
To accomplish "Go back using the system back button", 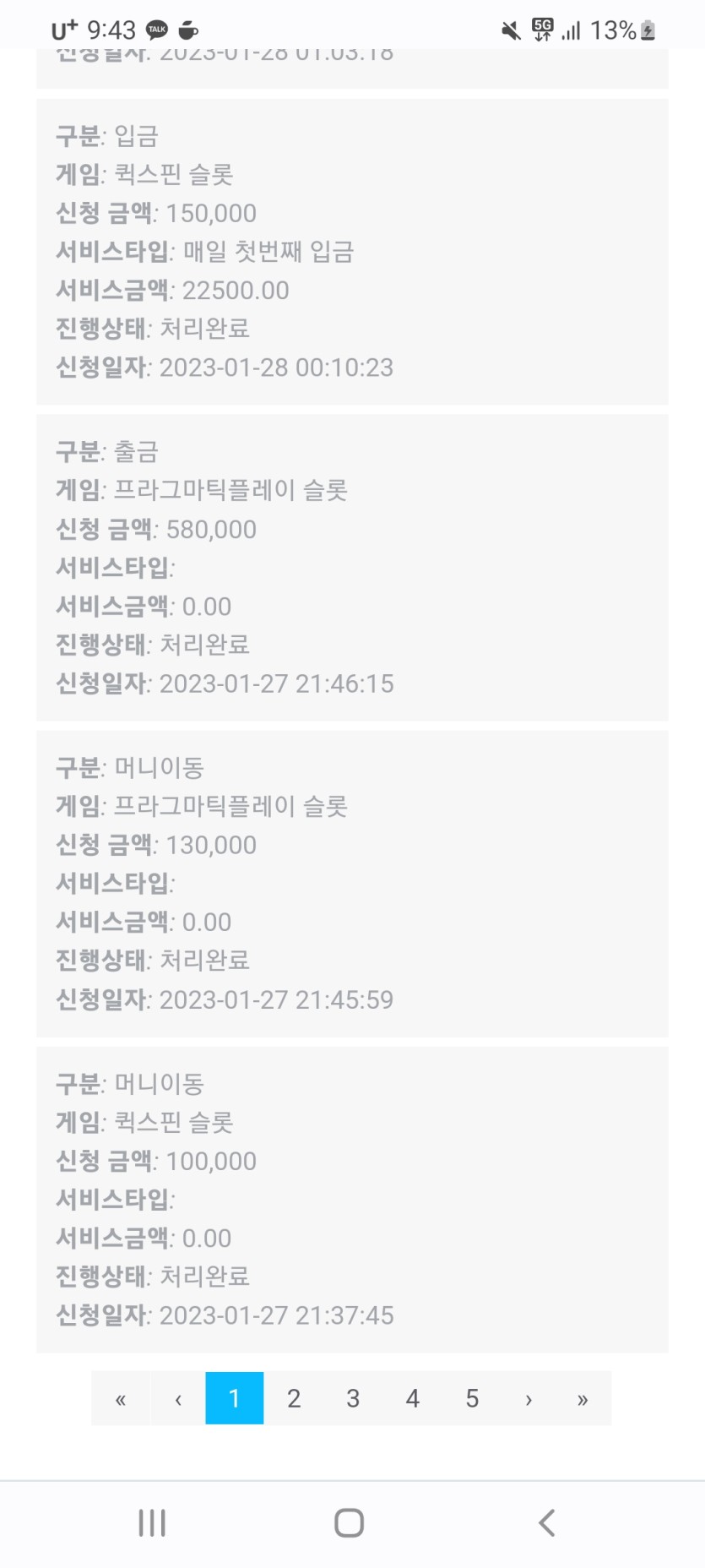I will click(x=546, y=1523).
